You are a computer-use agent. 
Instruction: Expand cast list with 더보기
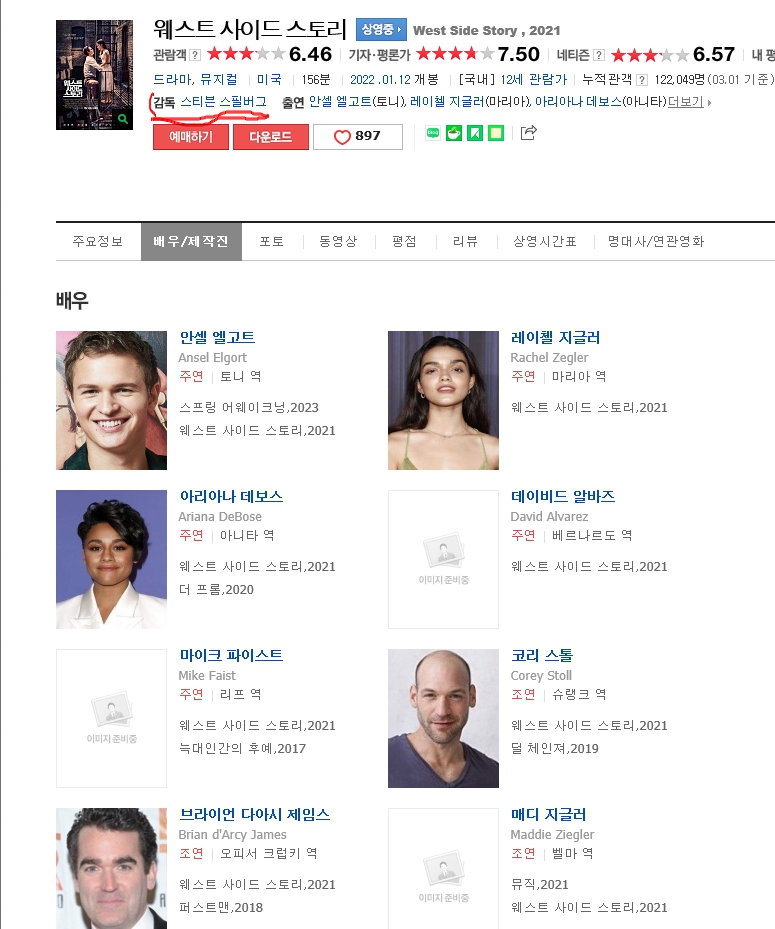690,102
